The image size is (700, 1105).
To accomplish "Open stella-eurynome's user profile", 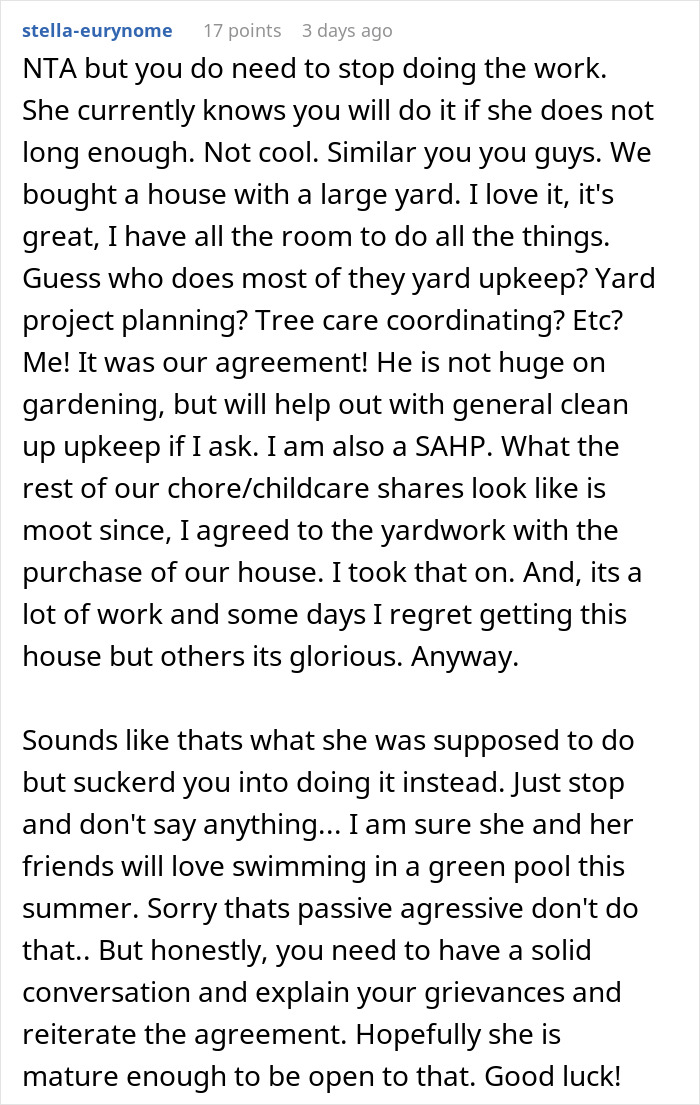I will [x=97, y=31].
